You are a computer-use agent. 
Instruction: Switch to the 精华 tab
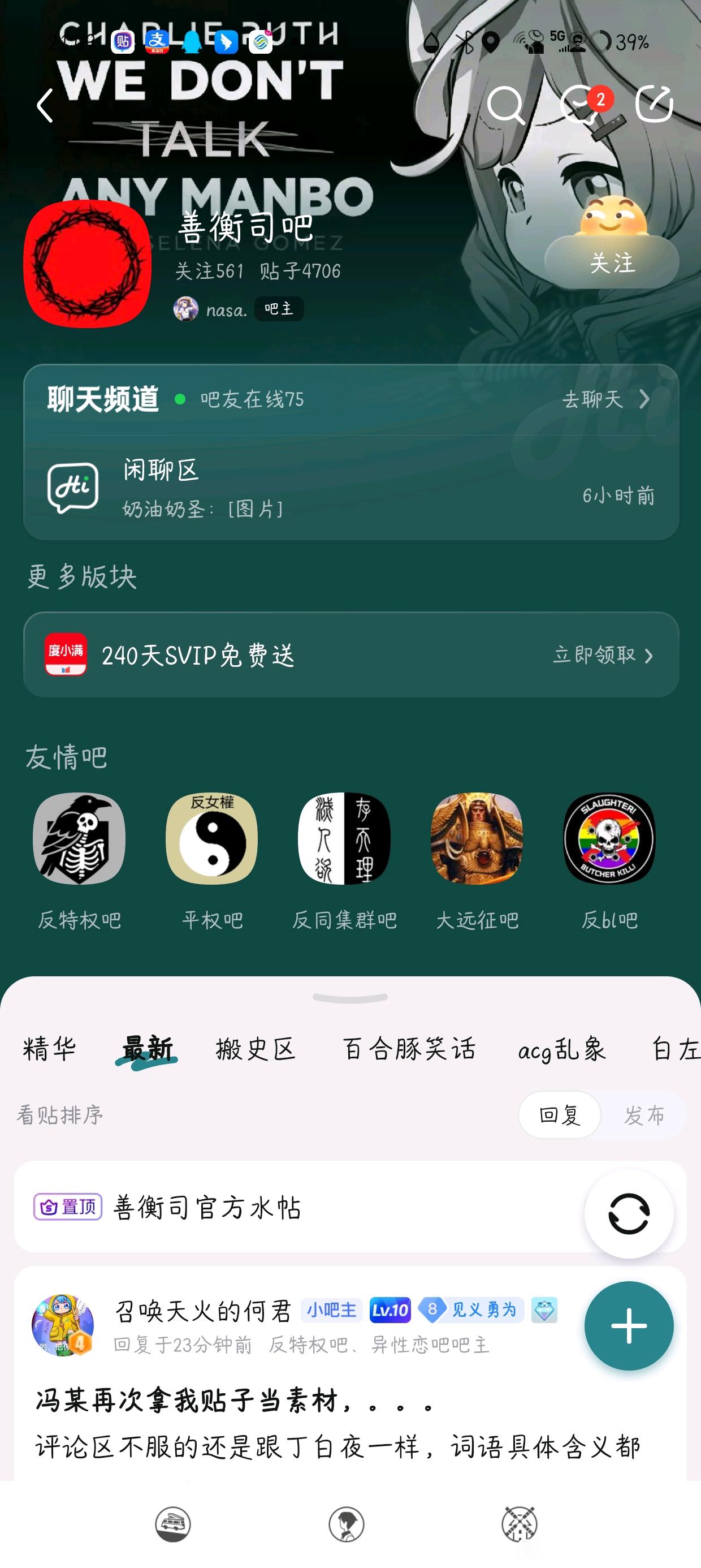pos(49,1049)
